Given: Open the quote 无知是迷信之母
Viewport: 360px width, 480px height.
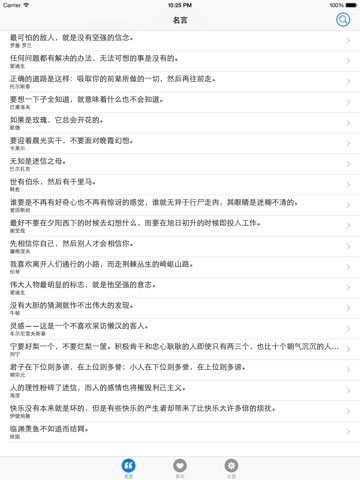Looking at the screenshot, I should (x=180, y=164).
